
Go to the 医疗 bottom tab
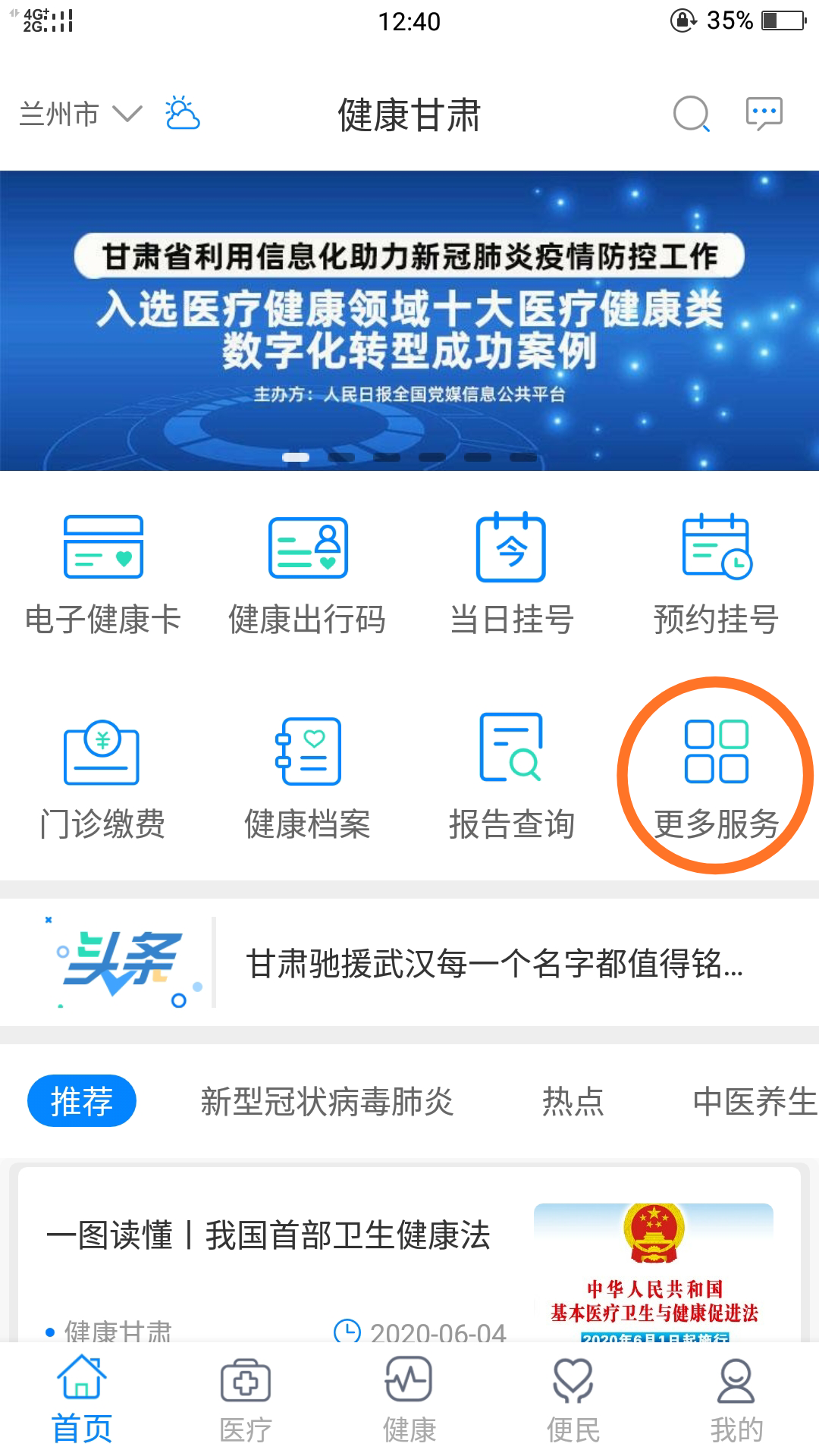pyautogui.click(x=245, y=1401)
